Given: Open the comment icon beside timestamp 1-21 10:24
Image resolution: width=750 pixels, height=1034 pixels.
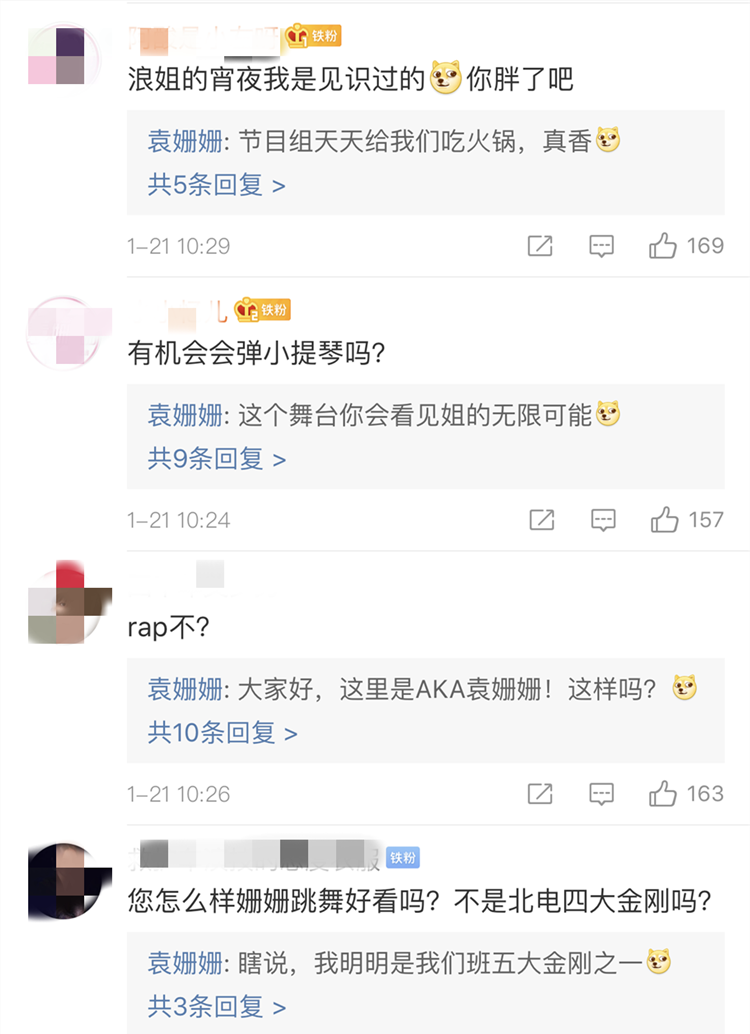Looking at the screenshot, I should pyautogui.click(x=603, y=518).
